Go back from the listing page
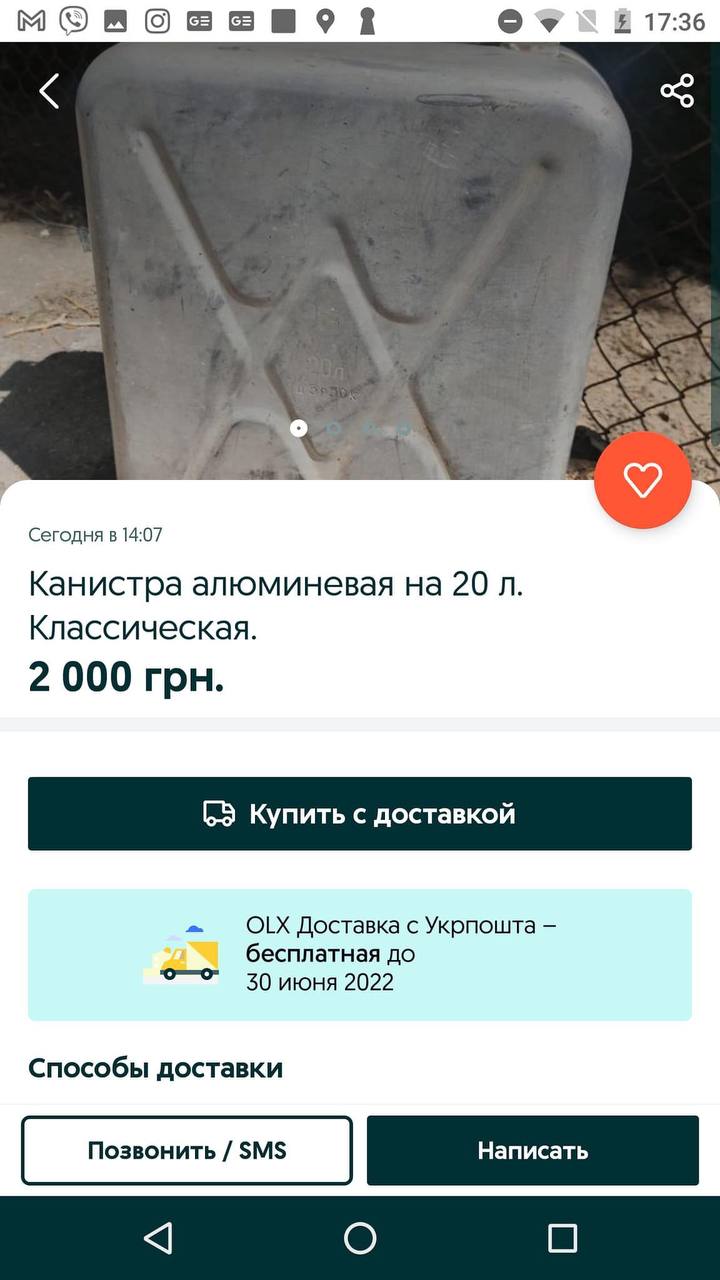Screen dimensions: 720x1280 coord(49,91)
